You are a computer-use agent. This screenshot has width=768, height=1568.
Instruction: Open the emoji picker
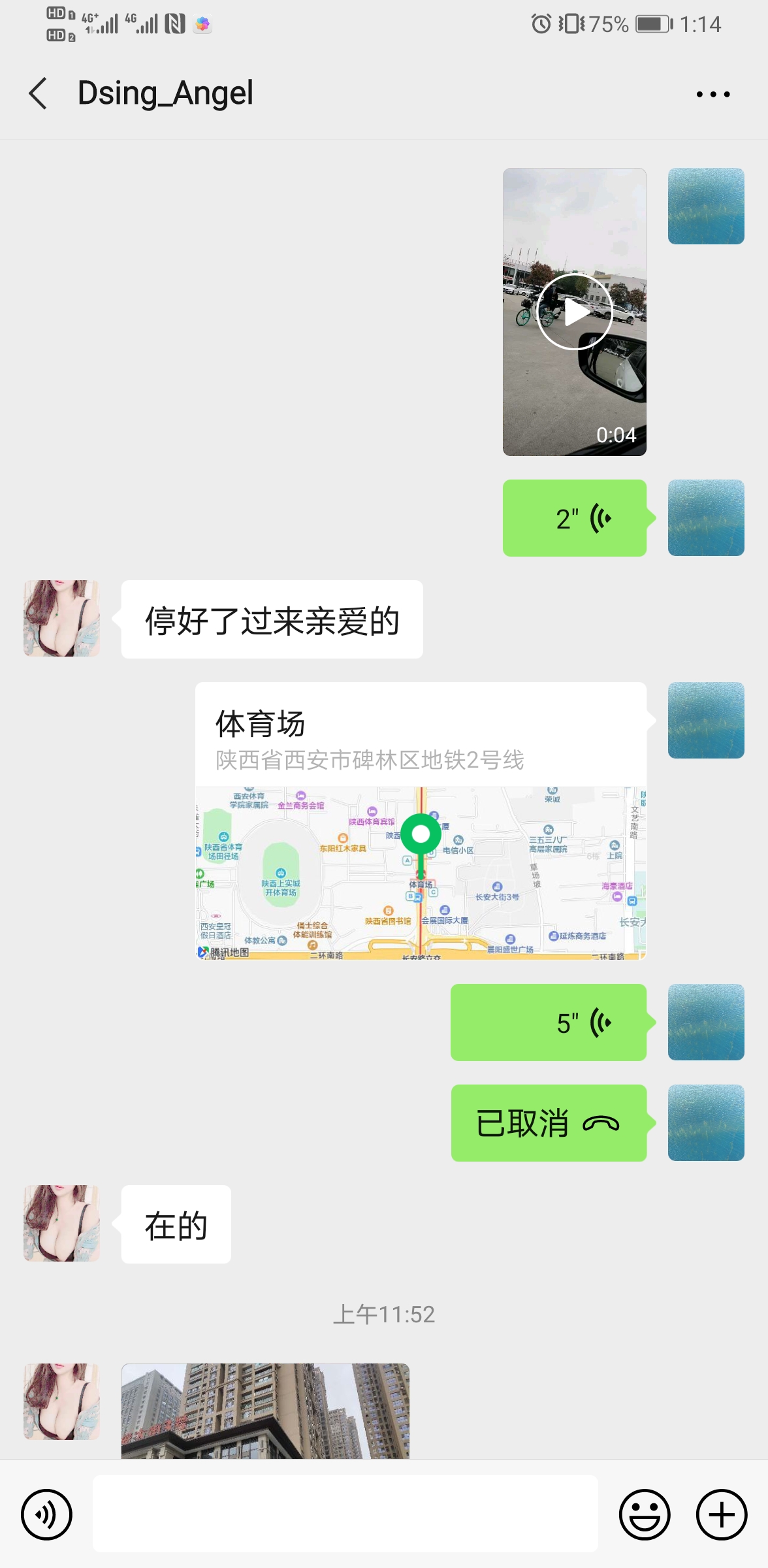[x=645, y=1514]
